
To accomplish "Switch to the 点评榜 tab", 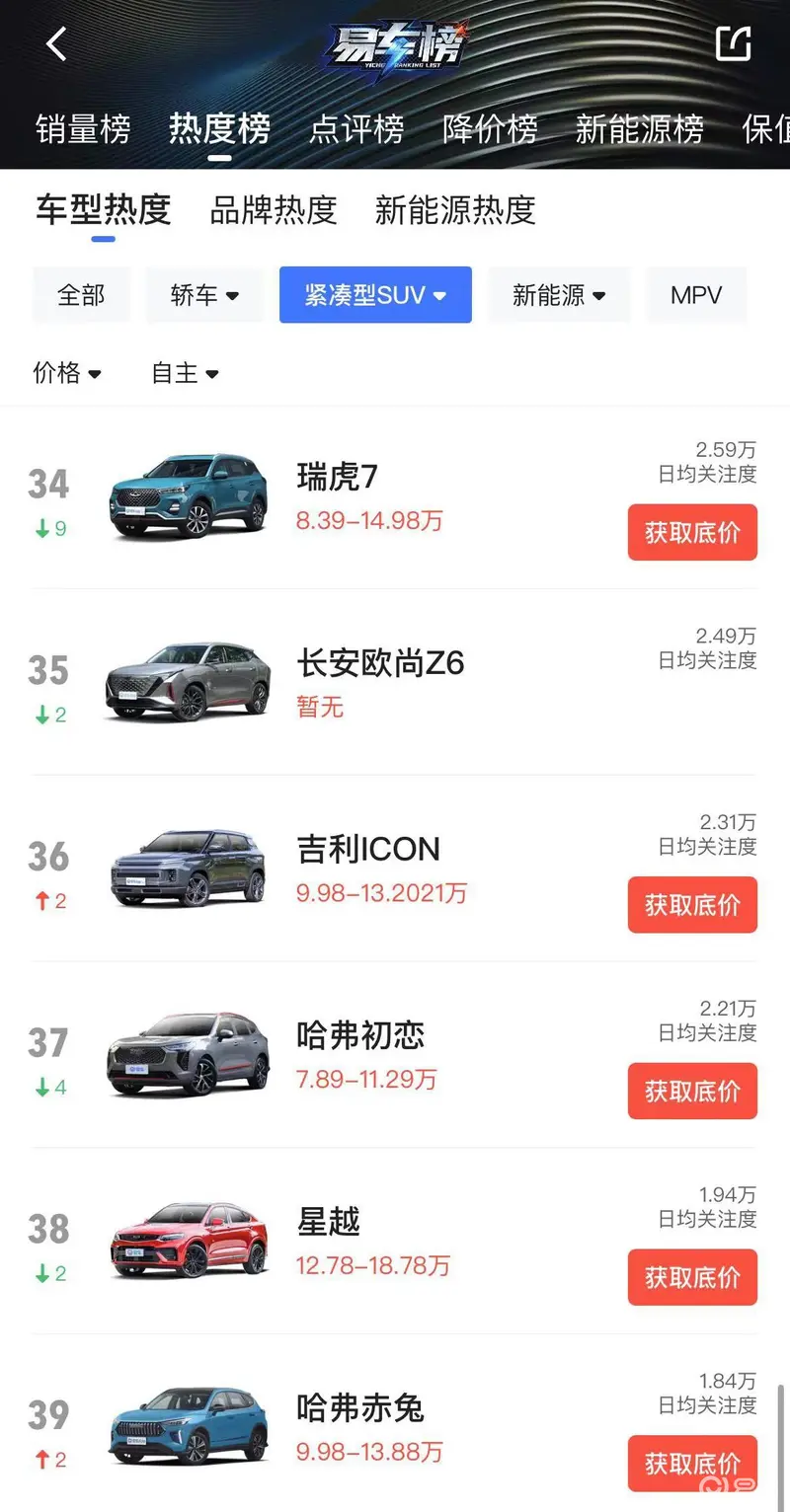I will coord(356,129).
